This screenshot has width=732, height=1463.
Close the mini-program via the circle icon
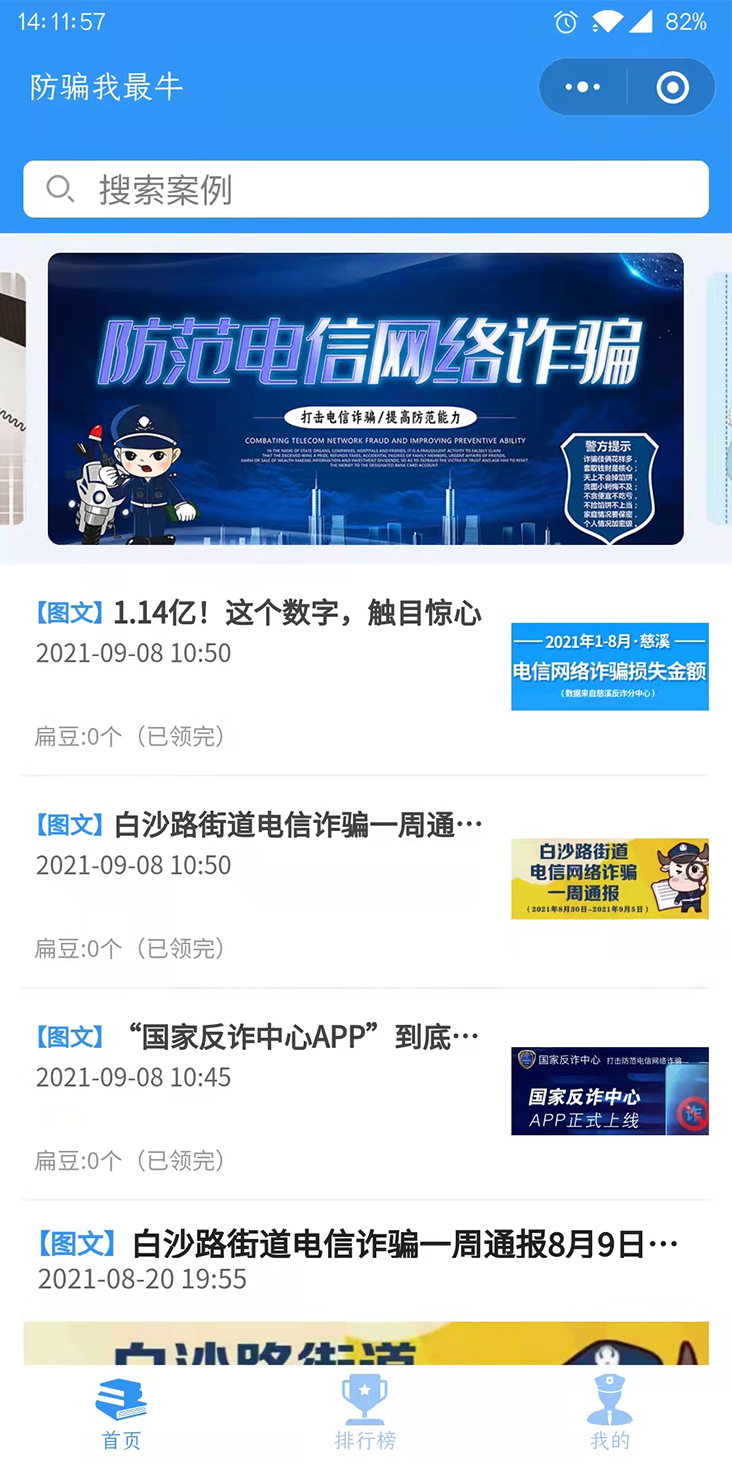tap(672, 87)
